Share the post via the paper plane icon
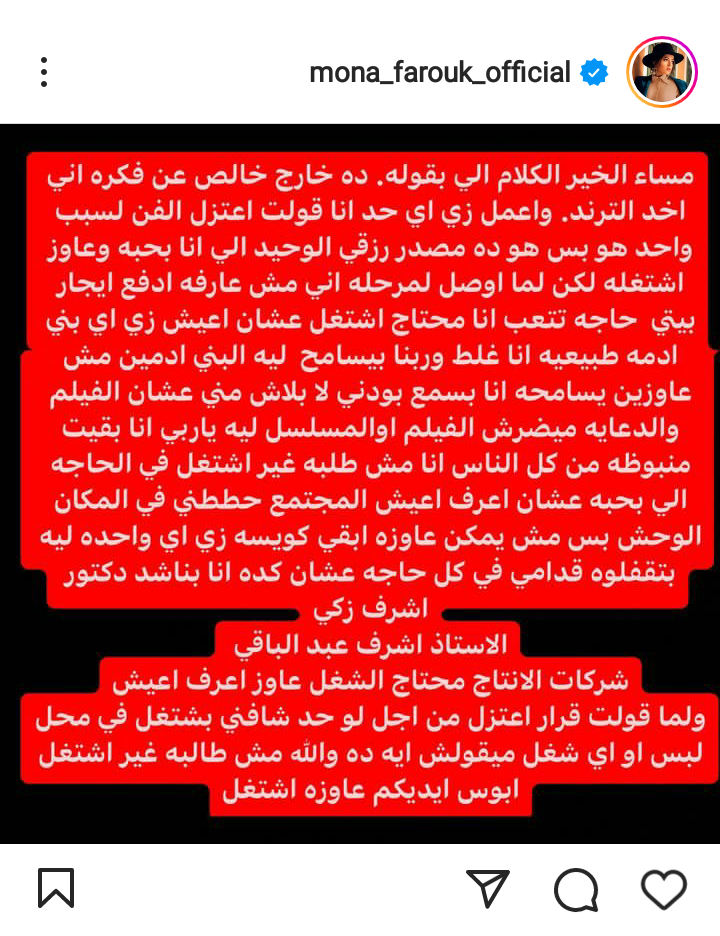The image size is (720, 936). coord(489,887)
